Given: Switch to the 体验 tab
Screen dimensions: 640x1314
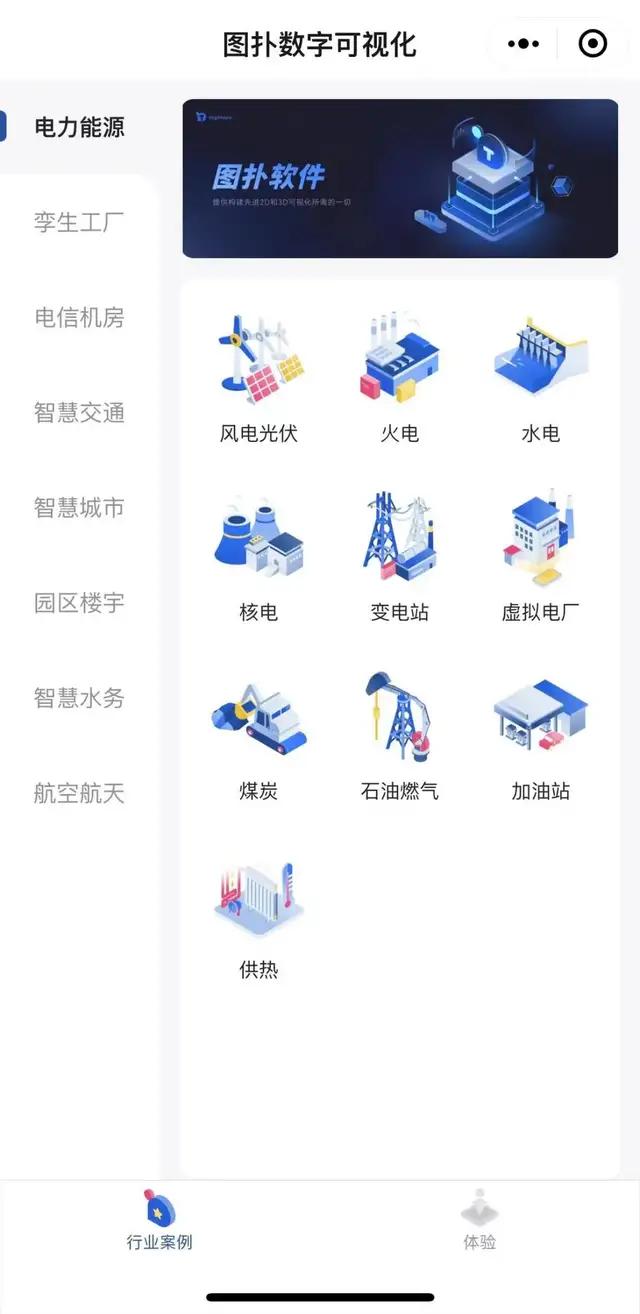Looking at the screenshot, I should point(479,1222).
